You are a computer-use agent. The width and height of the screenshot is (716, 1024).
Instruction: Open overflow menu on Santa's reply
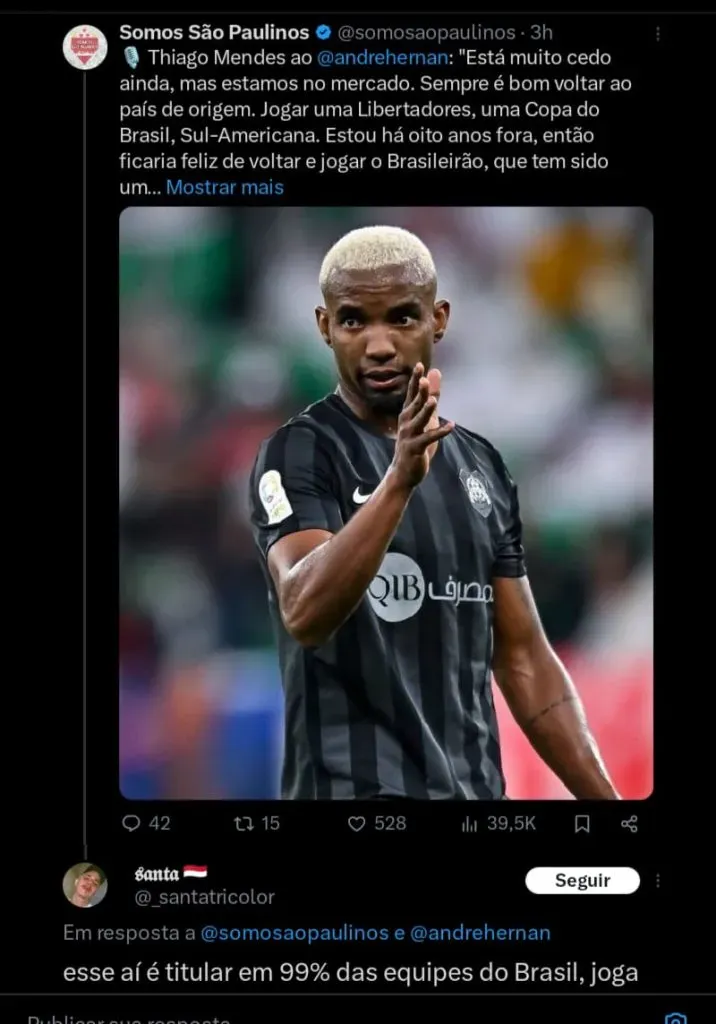(657, 881)
